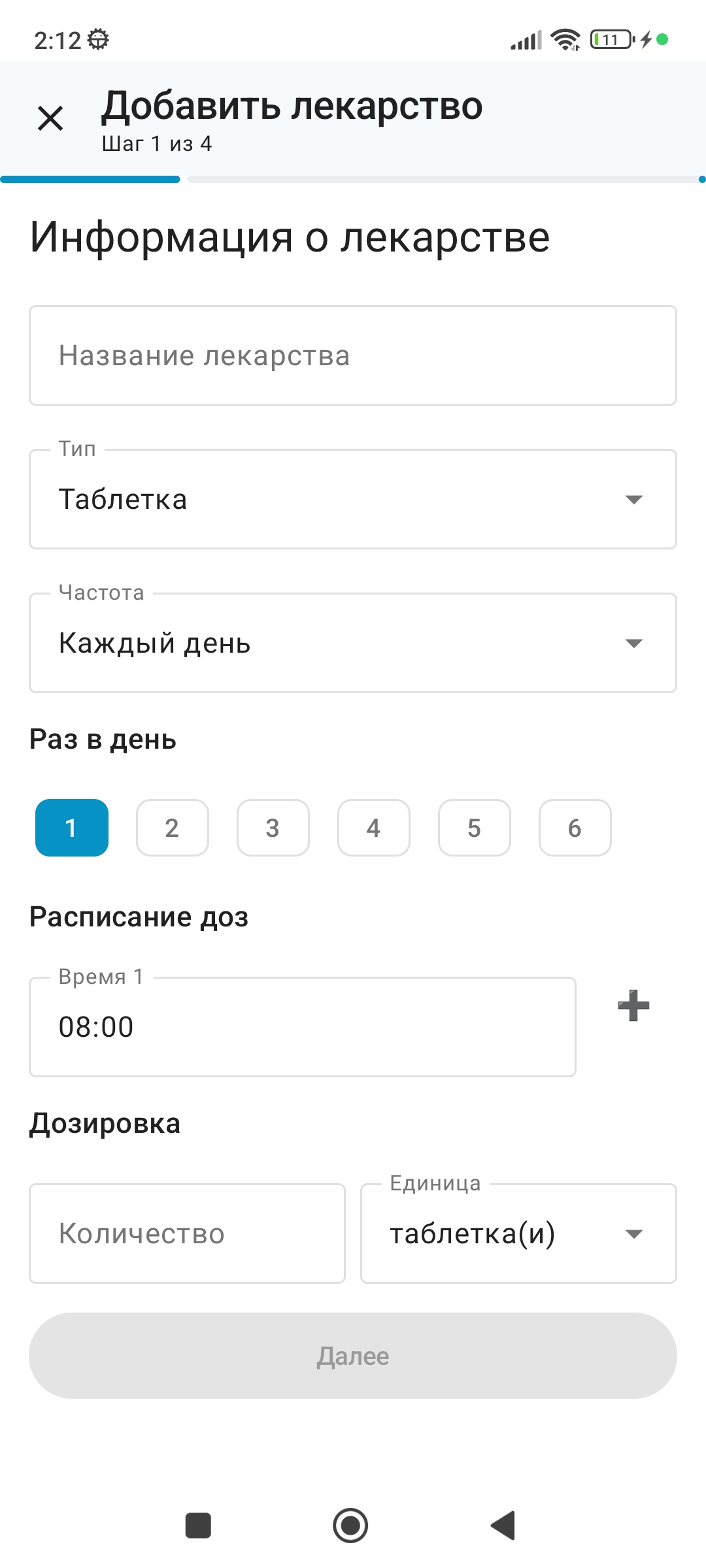
Task: Select 4 doses per day
Action: point(373,828)
